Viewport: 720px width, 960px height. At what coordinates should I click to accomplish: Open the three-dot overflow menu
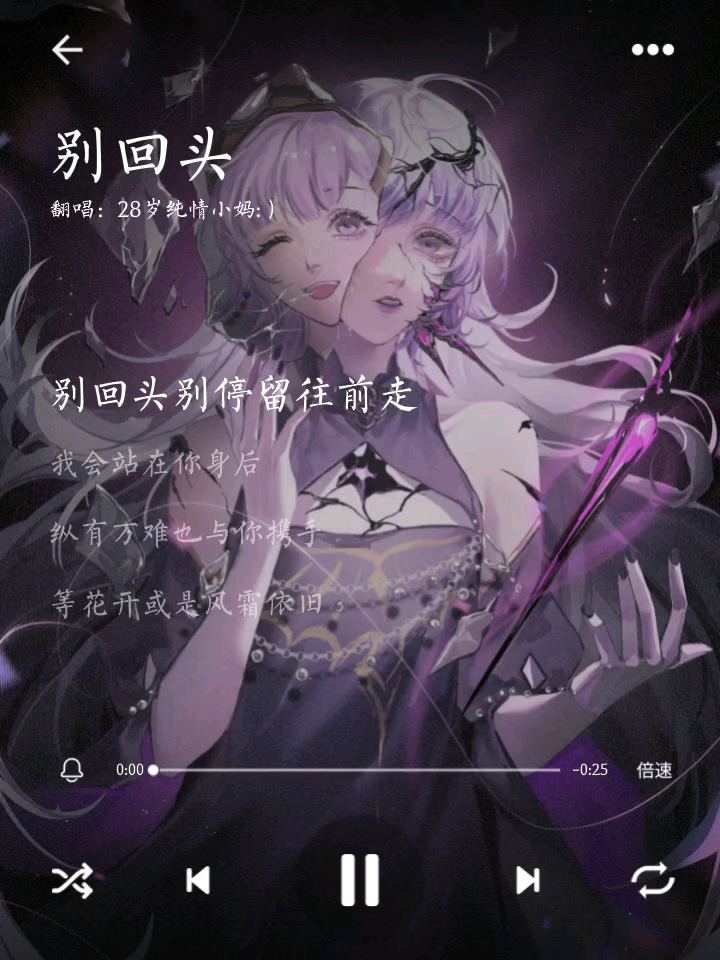click(x=652, y=49)
